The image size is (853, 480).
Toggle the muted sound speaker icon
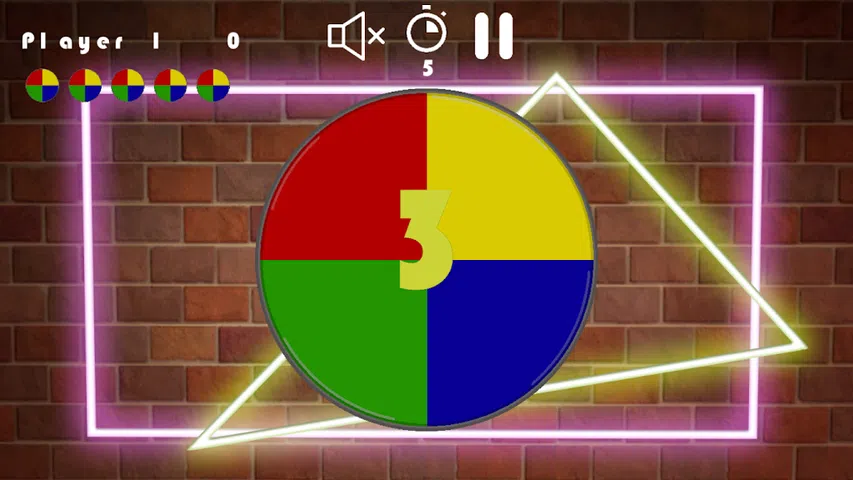click(356, 36)
